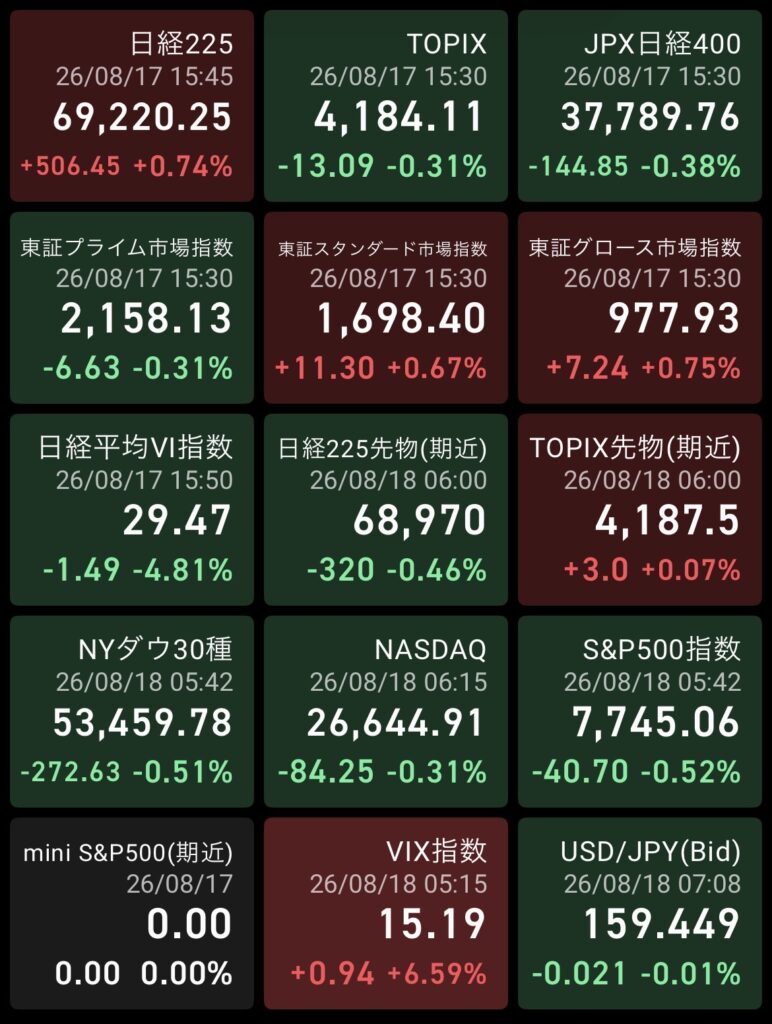Open the NASDAQ index tile
Viewport: 772px width, 1024px height.
click(x=385, y=711)
